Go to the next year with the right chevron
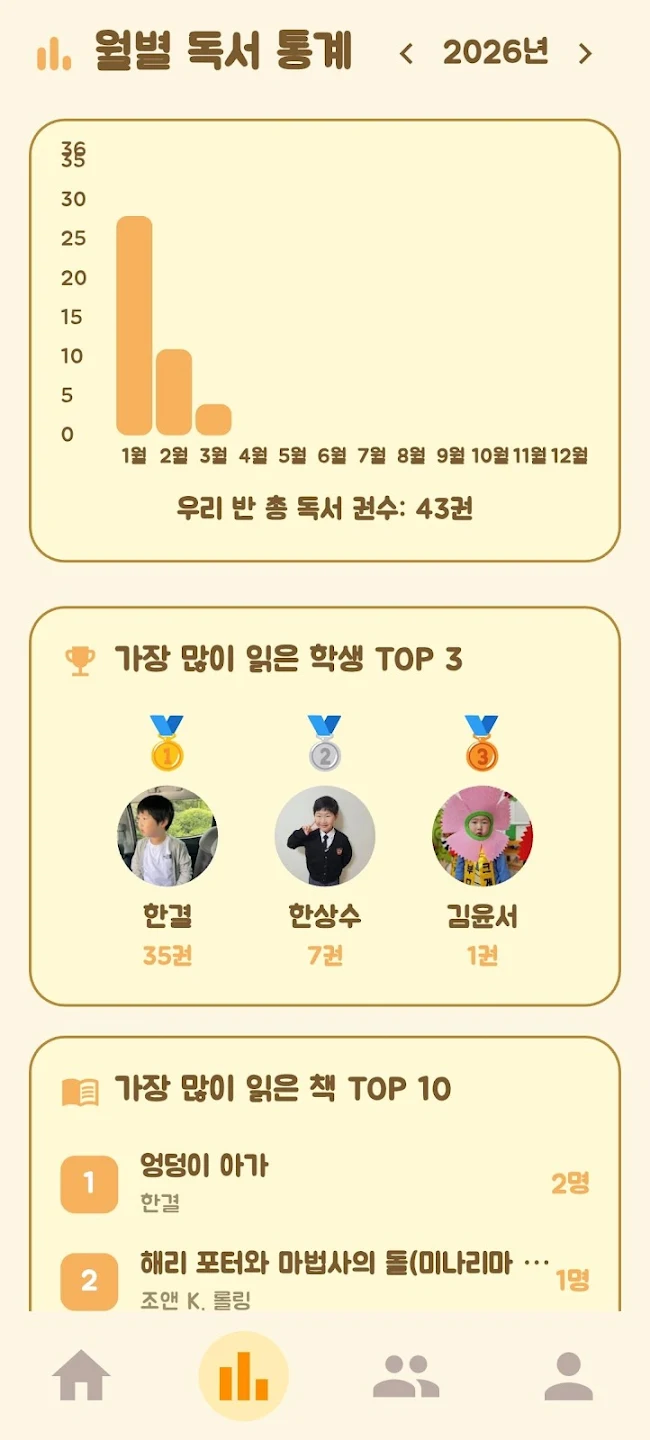 [586, 54]
